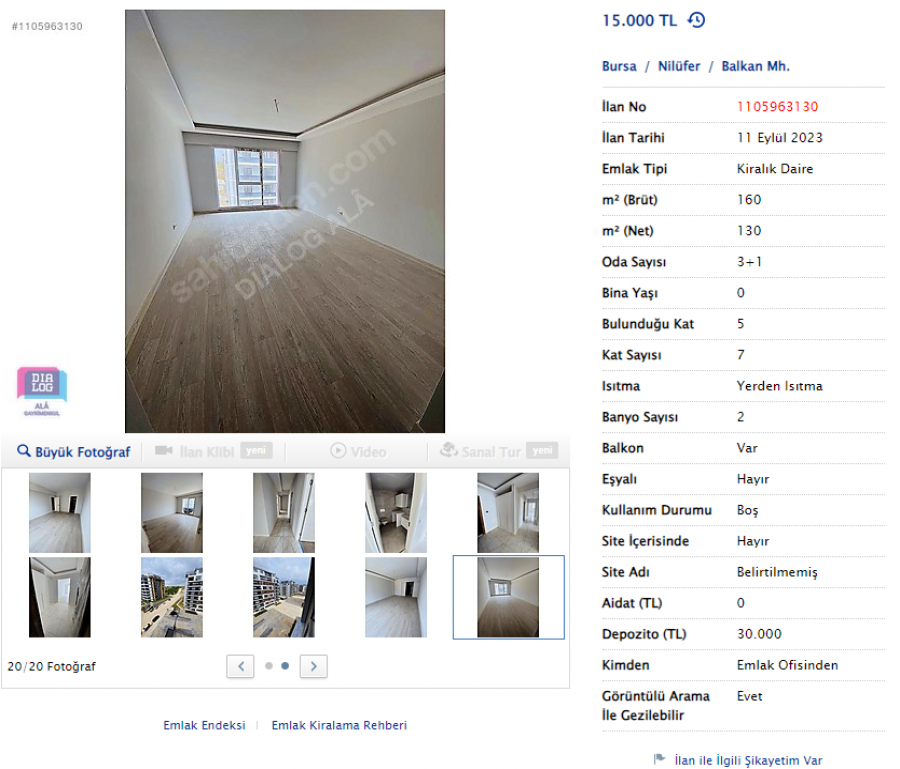Go to next thumbnail page arrow
The width and height of the screenshot is (900, 769).
tap(313, 666)
